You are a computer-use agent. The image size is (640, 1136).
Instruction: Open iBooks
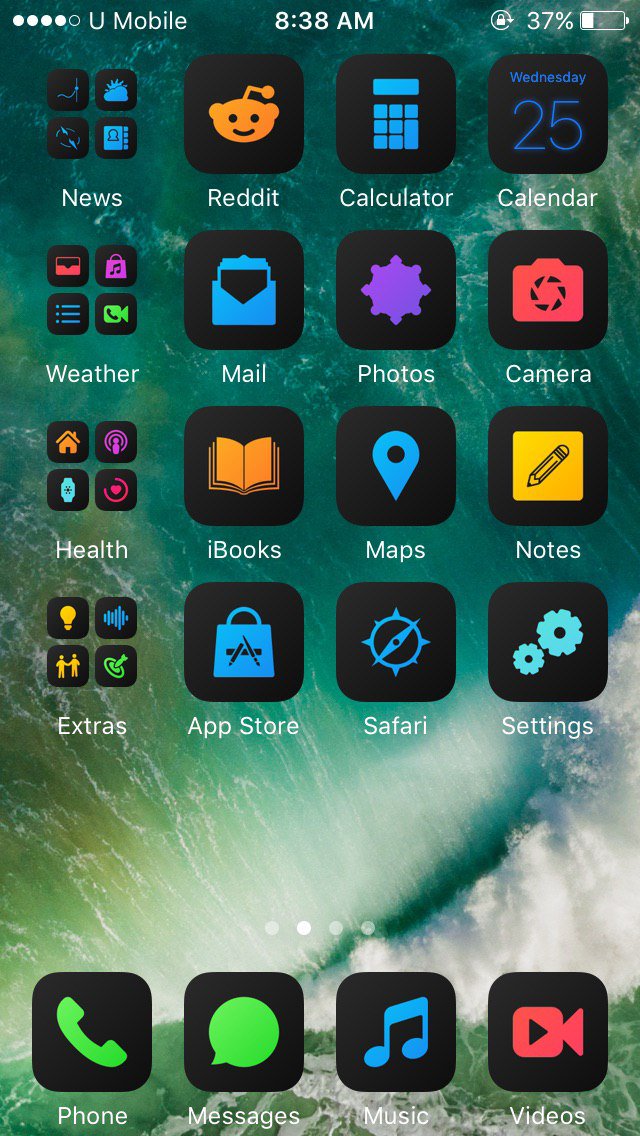[x=244, y=466]
